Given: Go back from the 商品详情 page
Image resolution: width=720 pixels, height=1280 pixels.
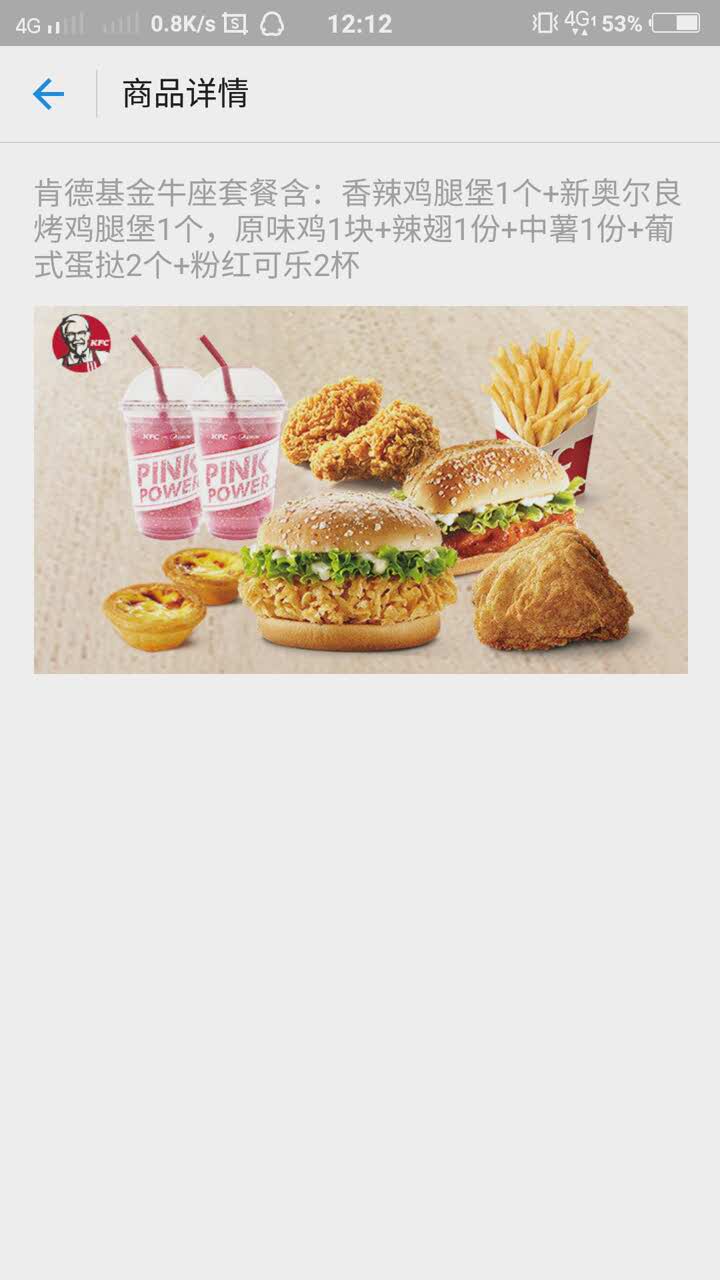Looking at the screenshot, I should tap(48, 94).
